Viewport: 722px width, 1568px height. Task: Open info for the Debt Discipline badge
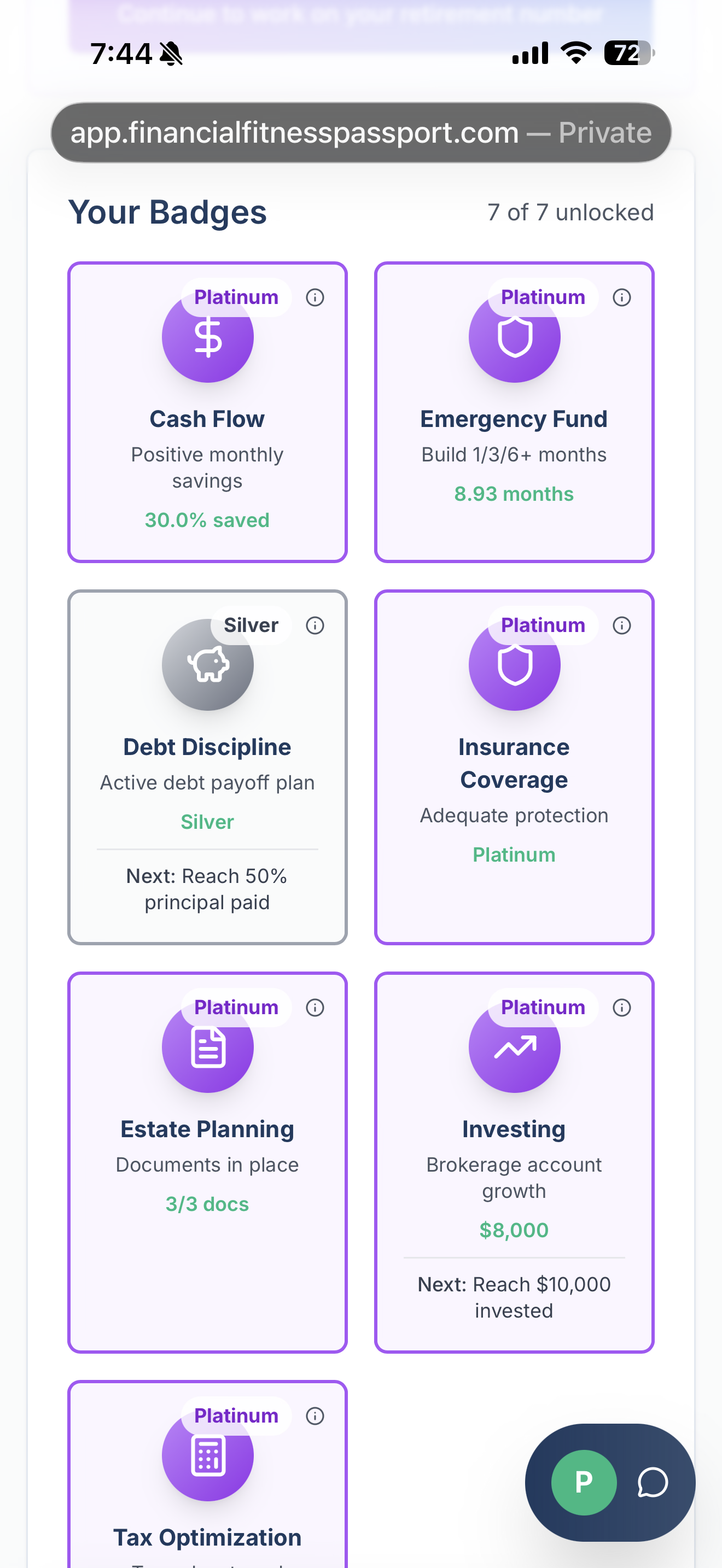pos(316,625)
